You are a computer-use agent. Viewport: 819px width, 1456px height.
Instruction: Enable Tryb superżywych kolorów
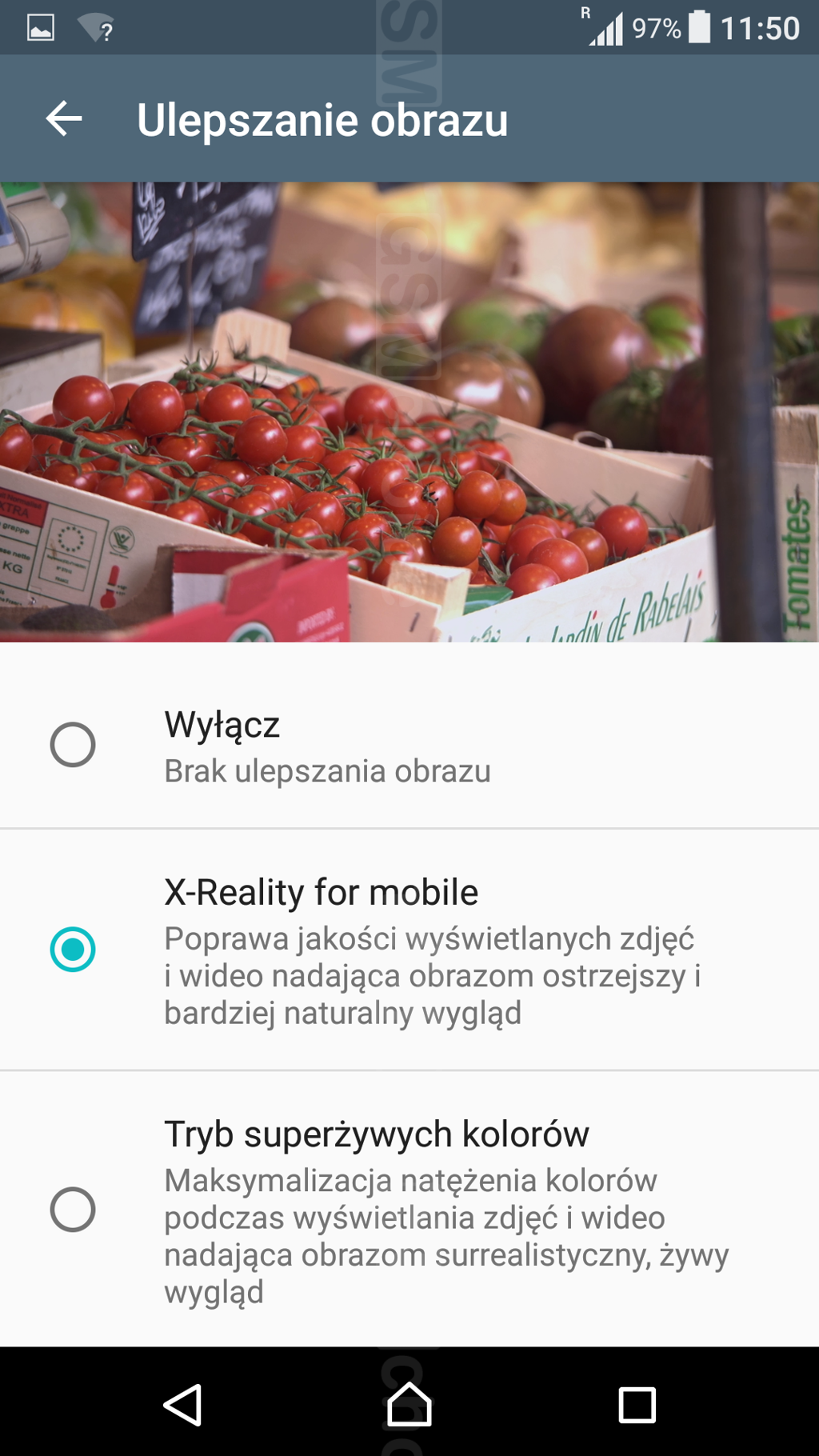(x=409, y=1209)
